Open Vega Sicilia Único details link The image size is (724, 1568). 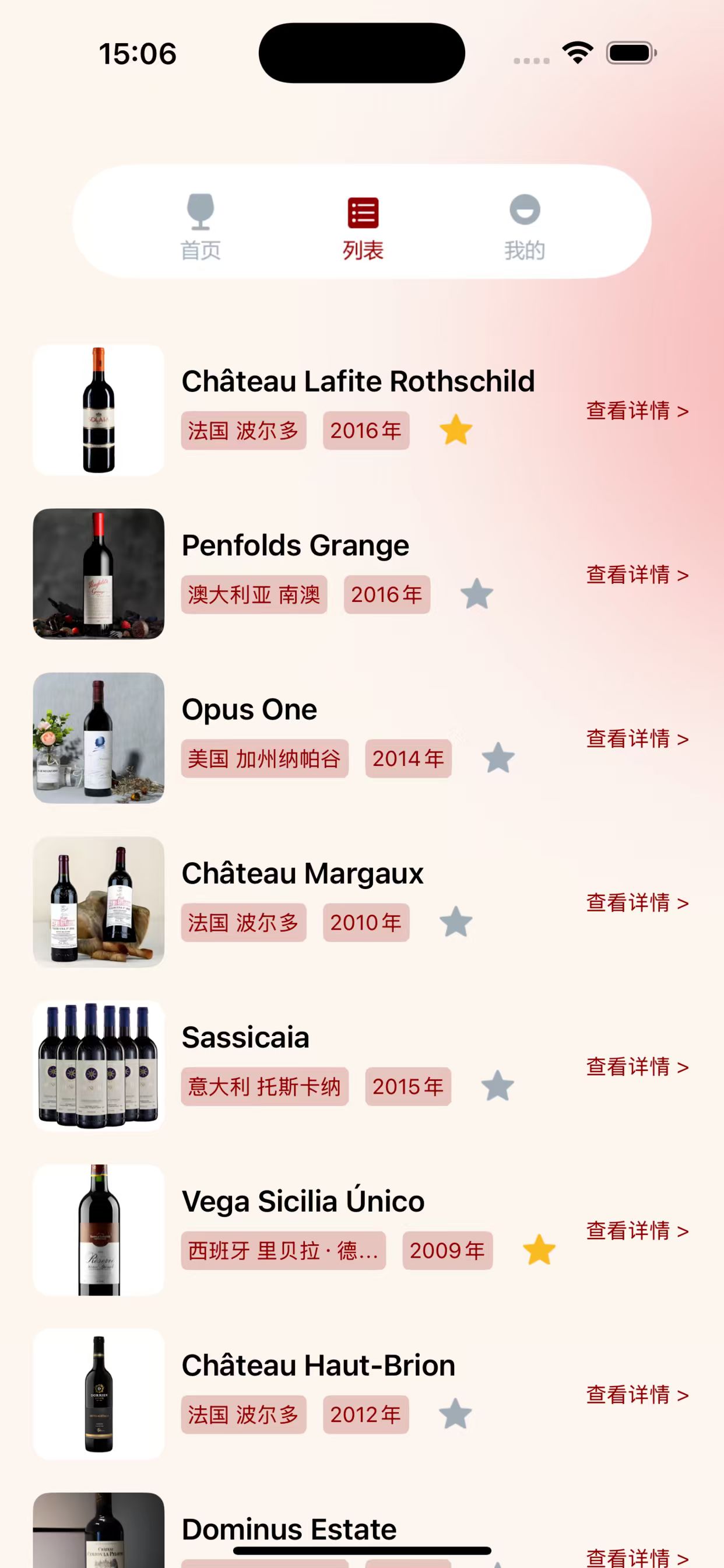tap(637, 1231)
